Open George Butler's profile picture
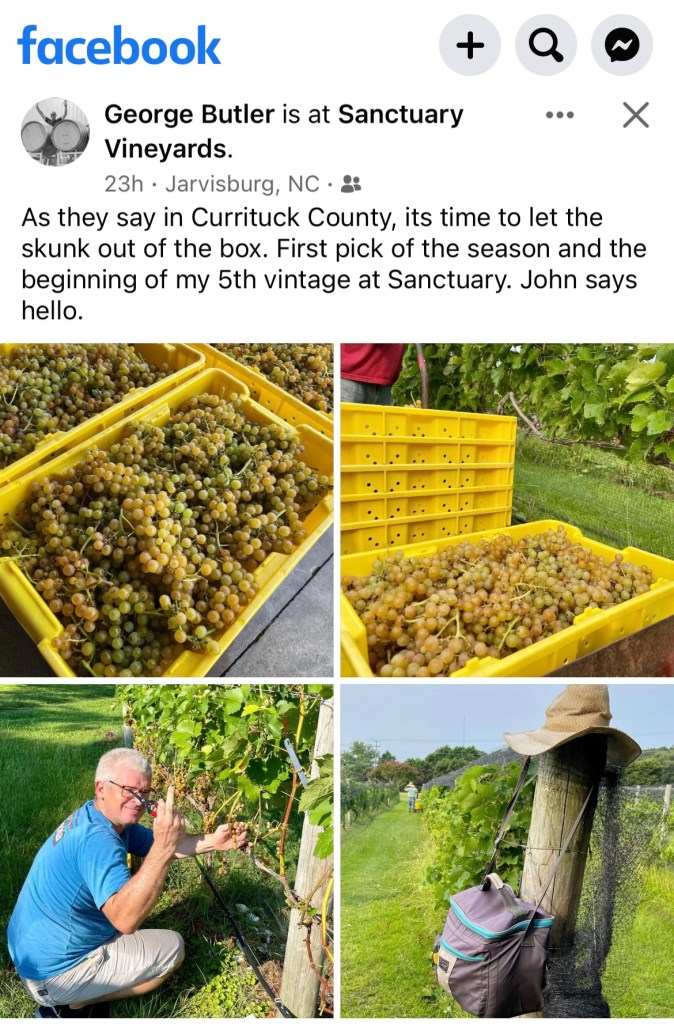This screenshot has width=674, height=1024. point(55,132)
